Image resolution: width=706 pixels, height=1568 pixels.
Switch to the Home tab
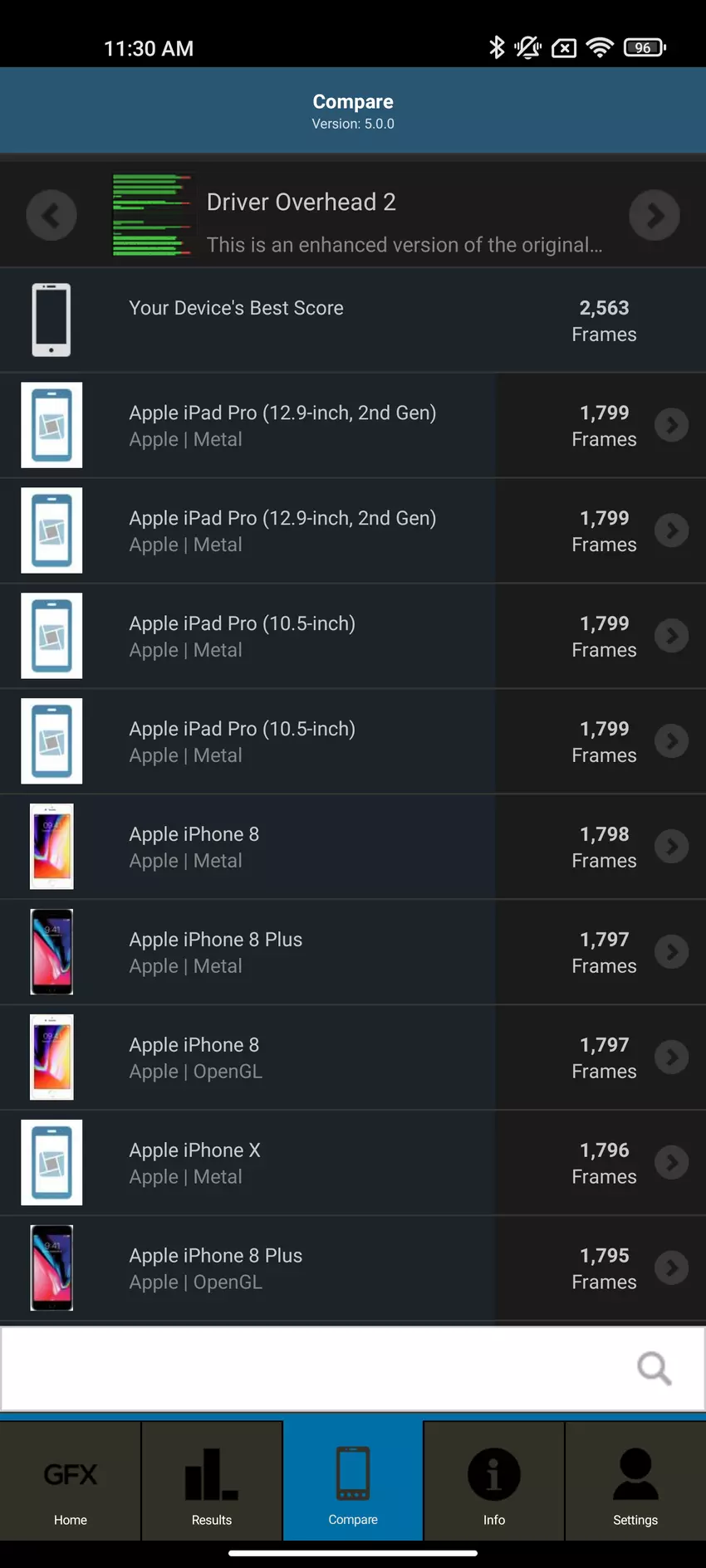click(x=71, y=1483)
